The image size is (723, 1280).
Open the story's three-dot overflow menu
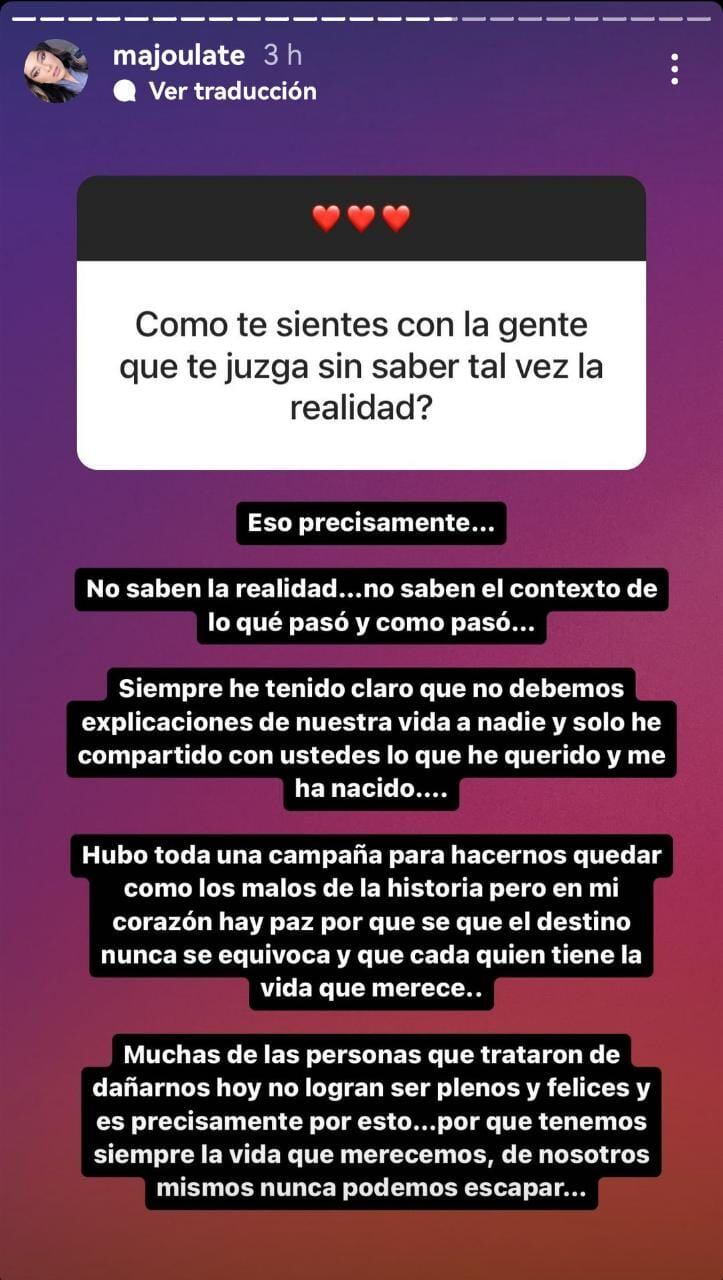[x=675, y=69]
